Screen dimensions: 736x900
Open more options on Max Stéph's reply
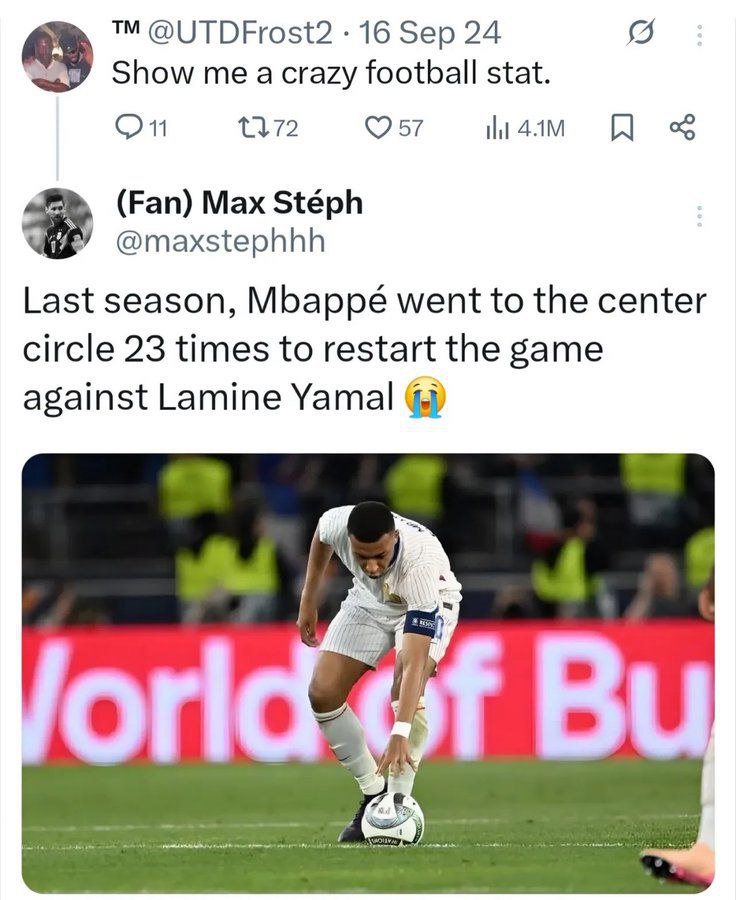699,215
